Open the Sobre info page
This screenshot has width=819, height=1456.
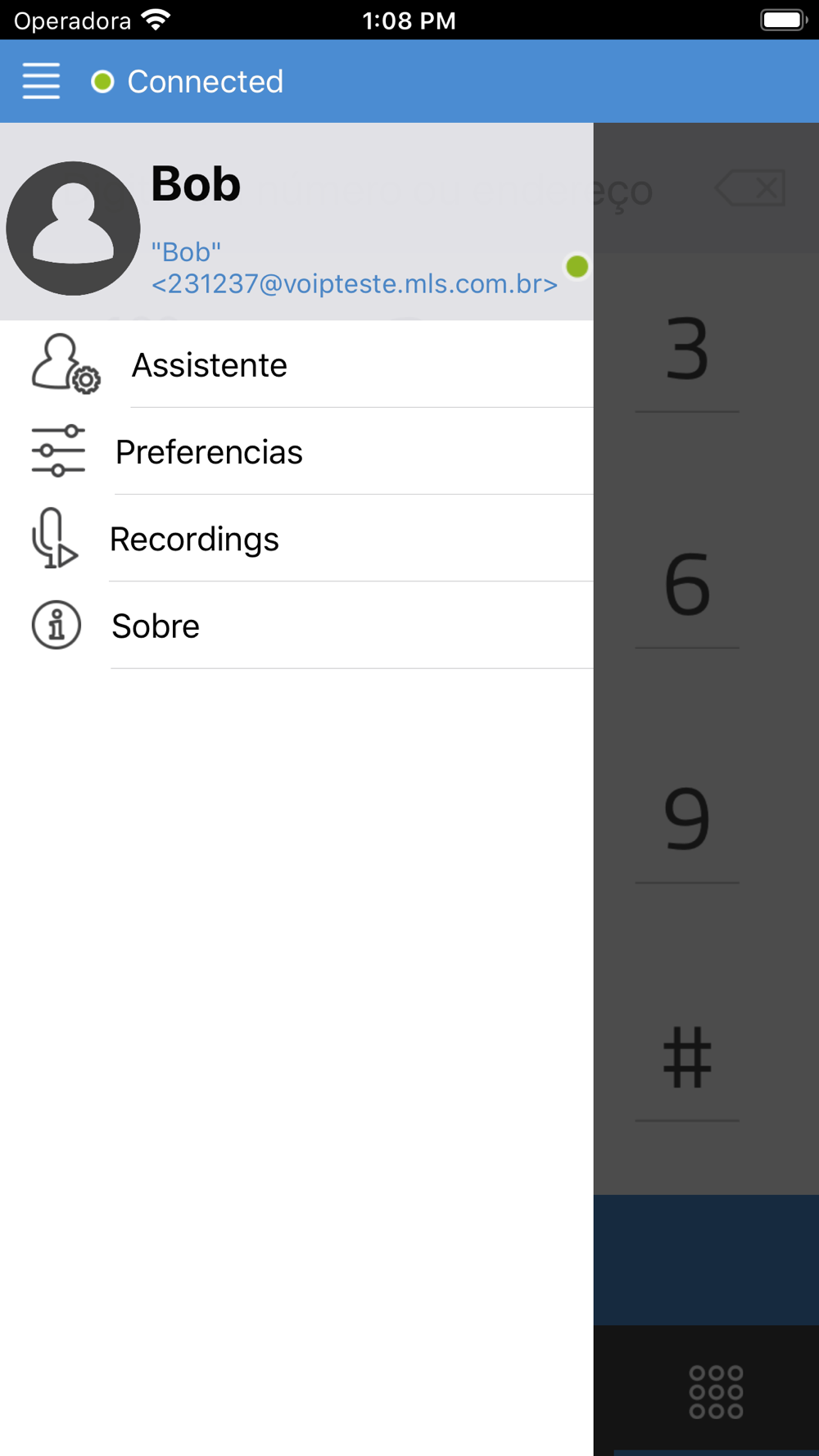coord(296,626)
